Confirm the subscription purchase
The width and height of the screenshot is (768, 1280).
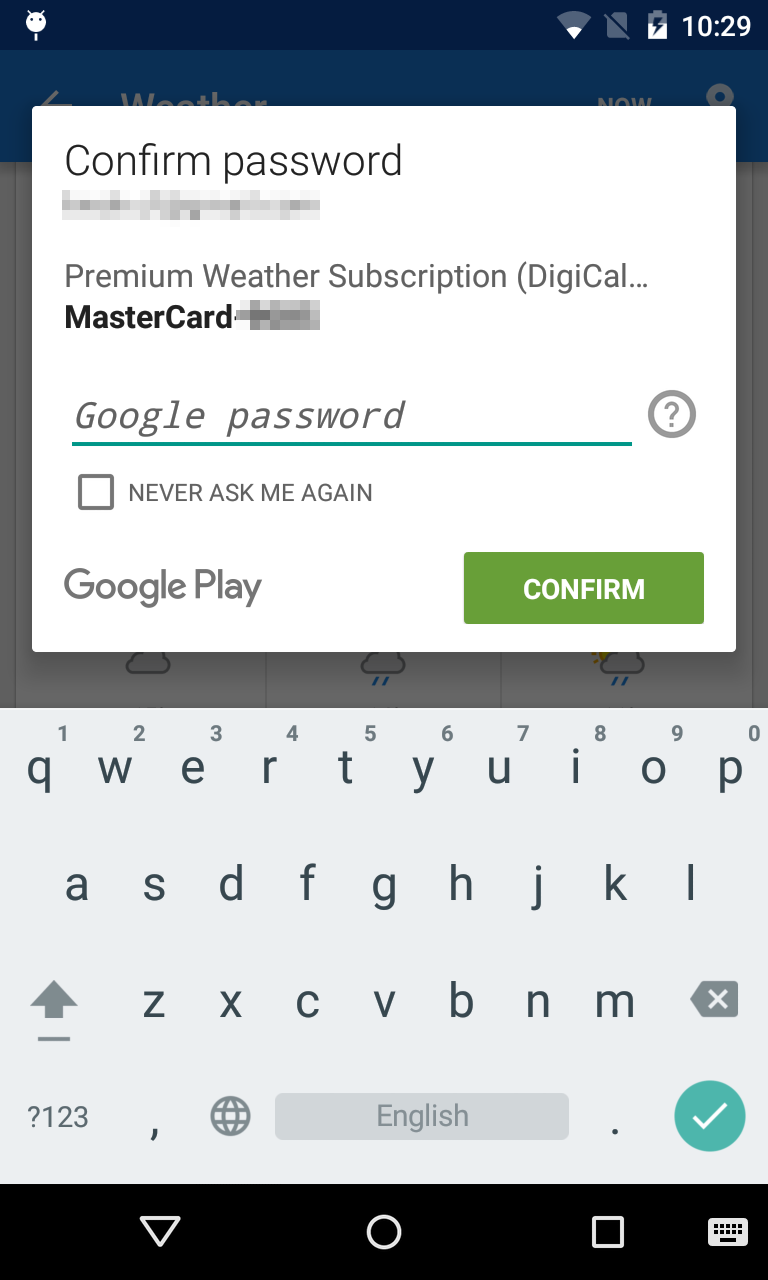(583, 588)
